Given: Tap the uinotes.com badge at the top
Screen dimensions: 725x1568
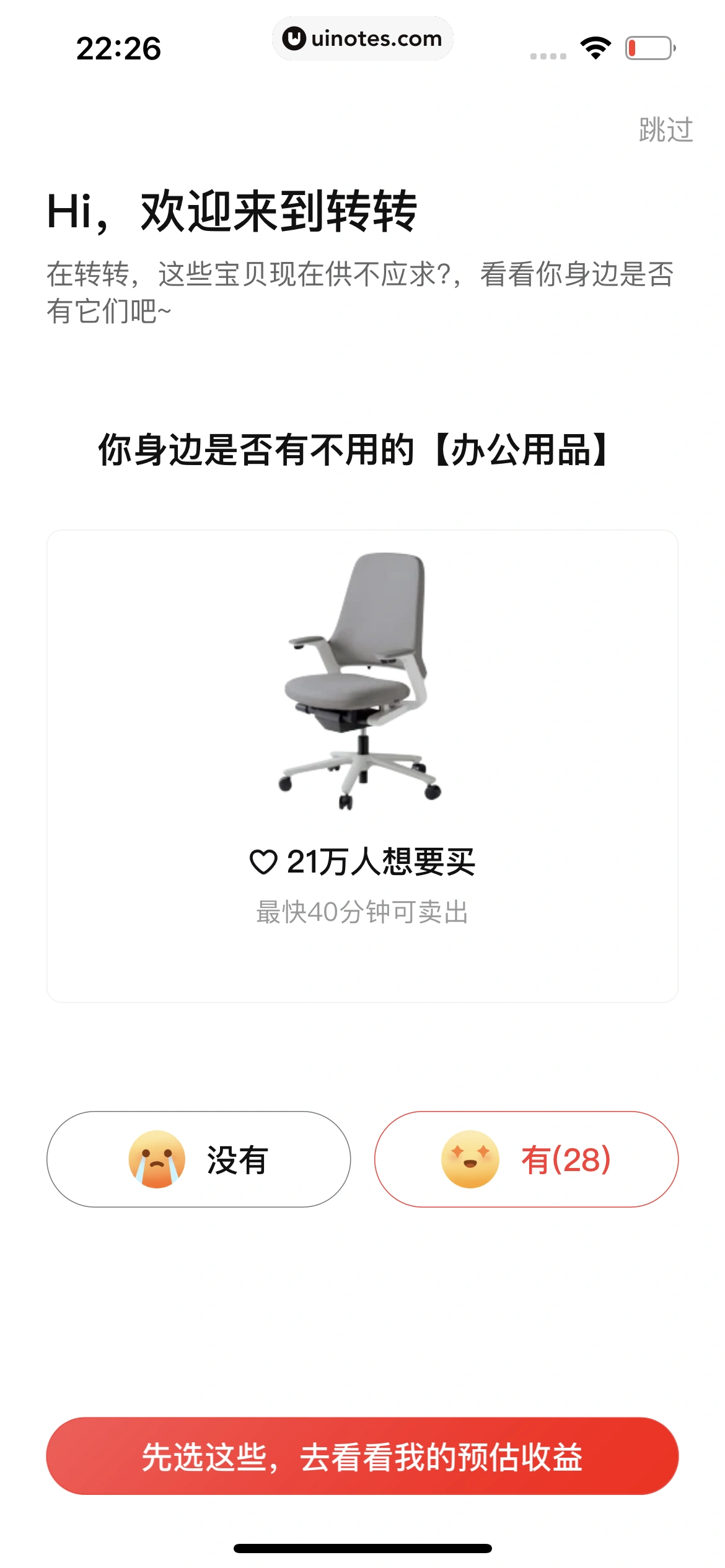Looking at the screenshot, I should tap(362, 38).
